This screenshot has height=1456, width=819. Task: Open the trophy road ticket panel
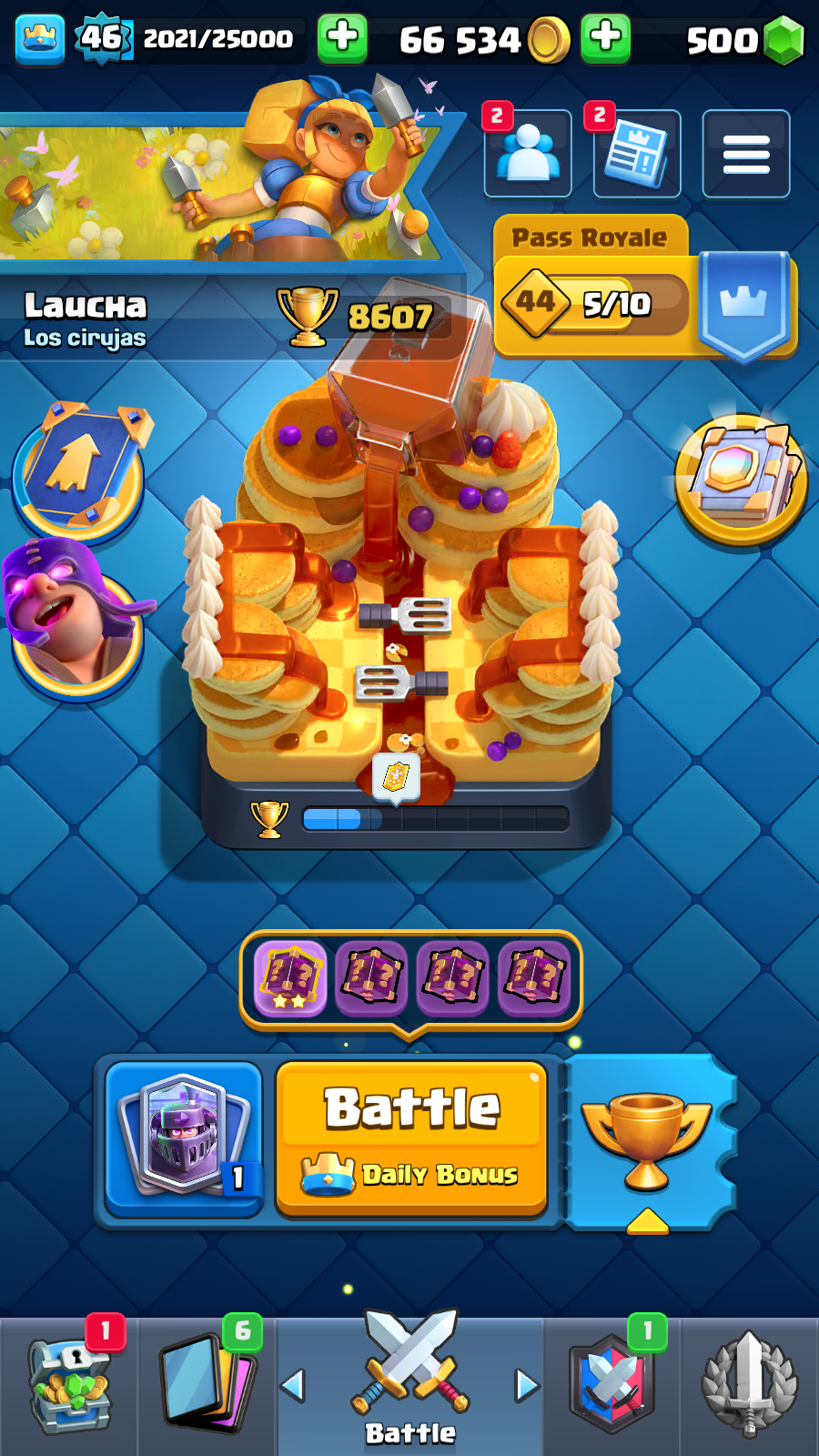[648, 1142]
